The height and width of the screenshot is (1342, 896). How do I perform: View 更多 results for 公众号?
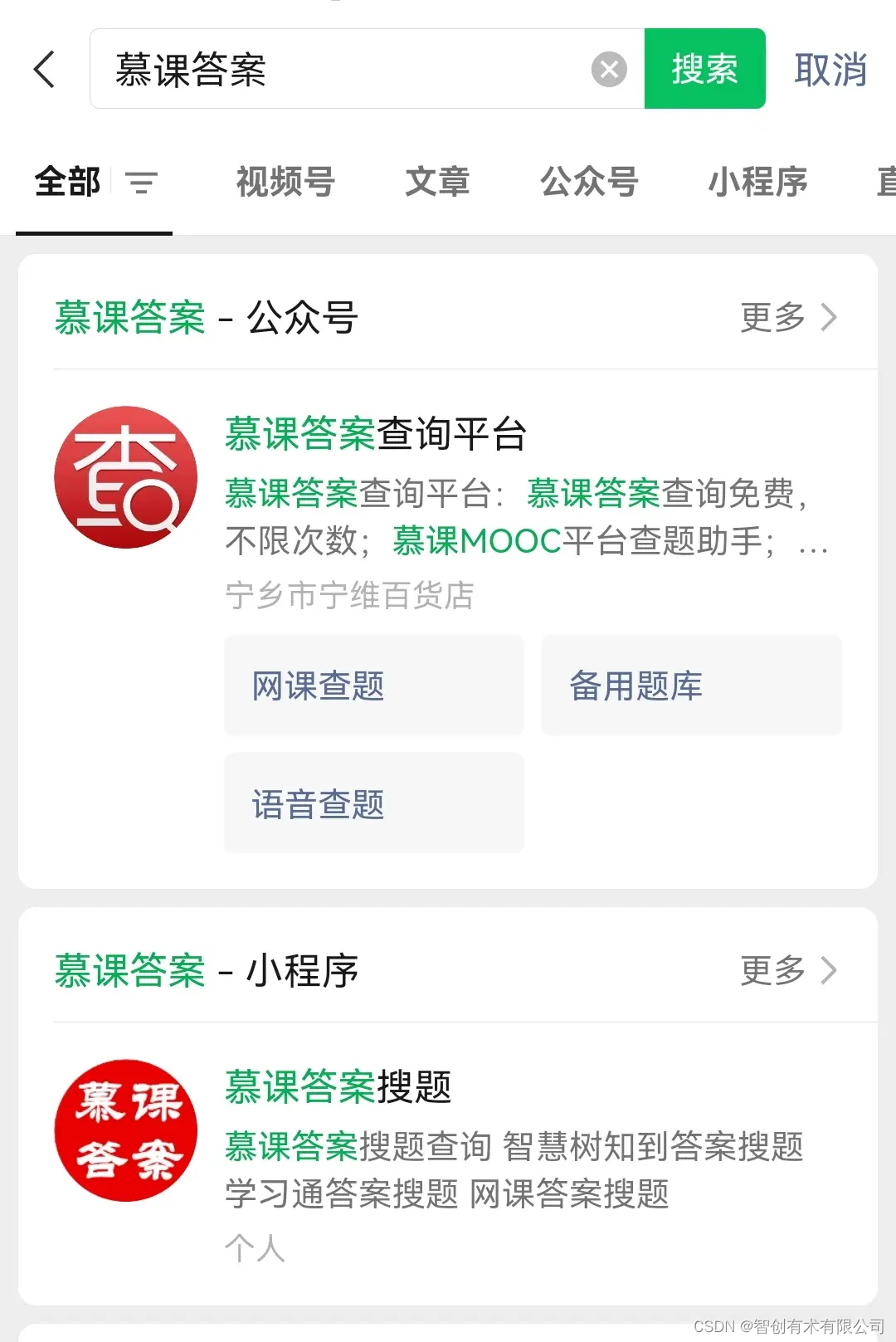(788, 316)
